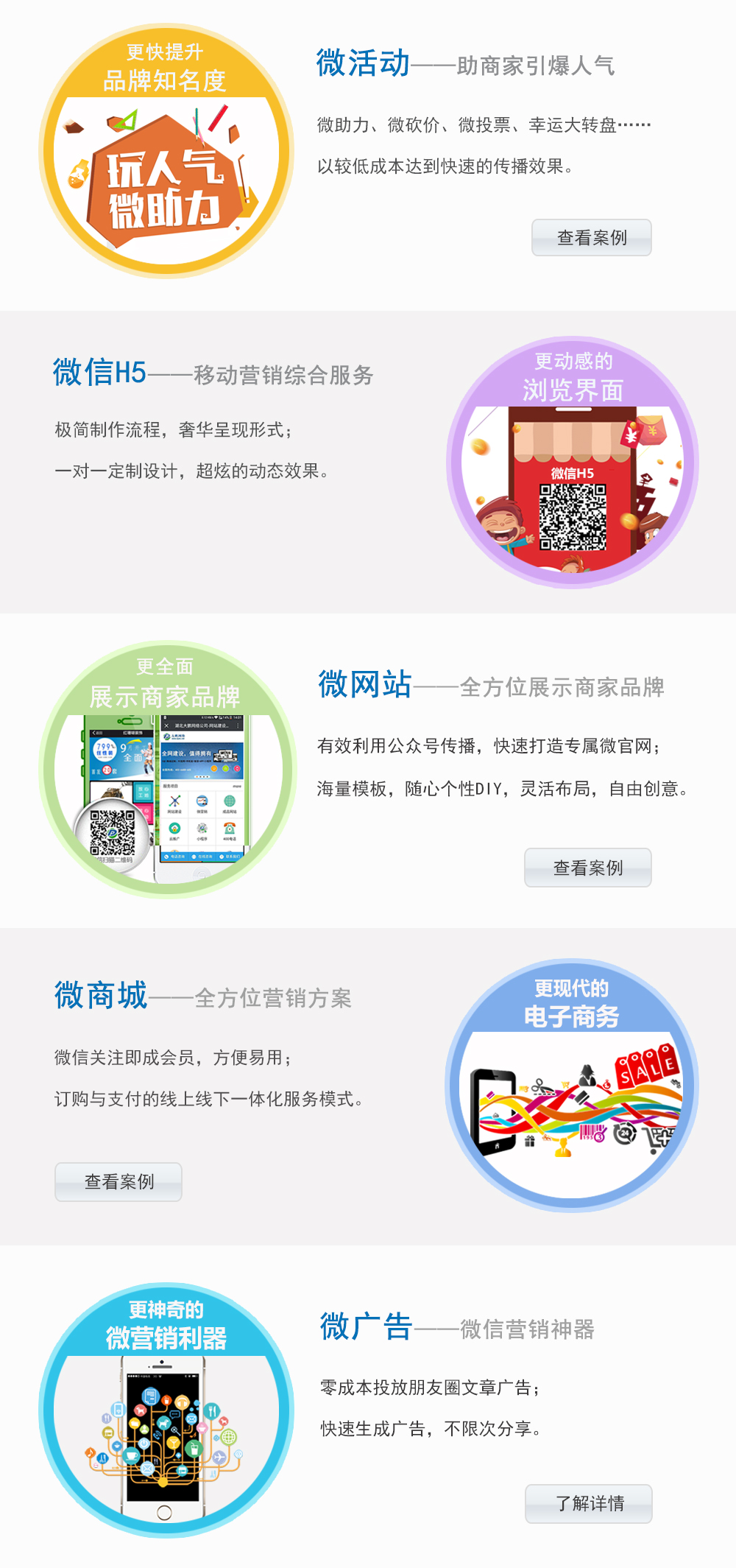Tap 查看案例 in the 微商城 section
The height and width of the screenshot is (1568, 736).
point(118,1181)
